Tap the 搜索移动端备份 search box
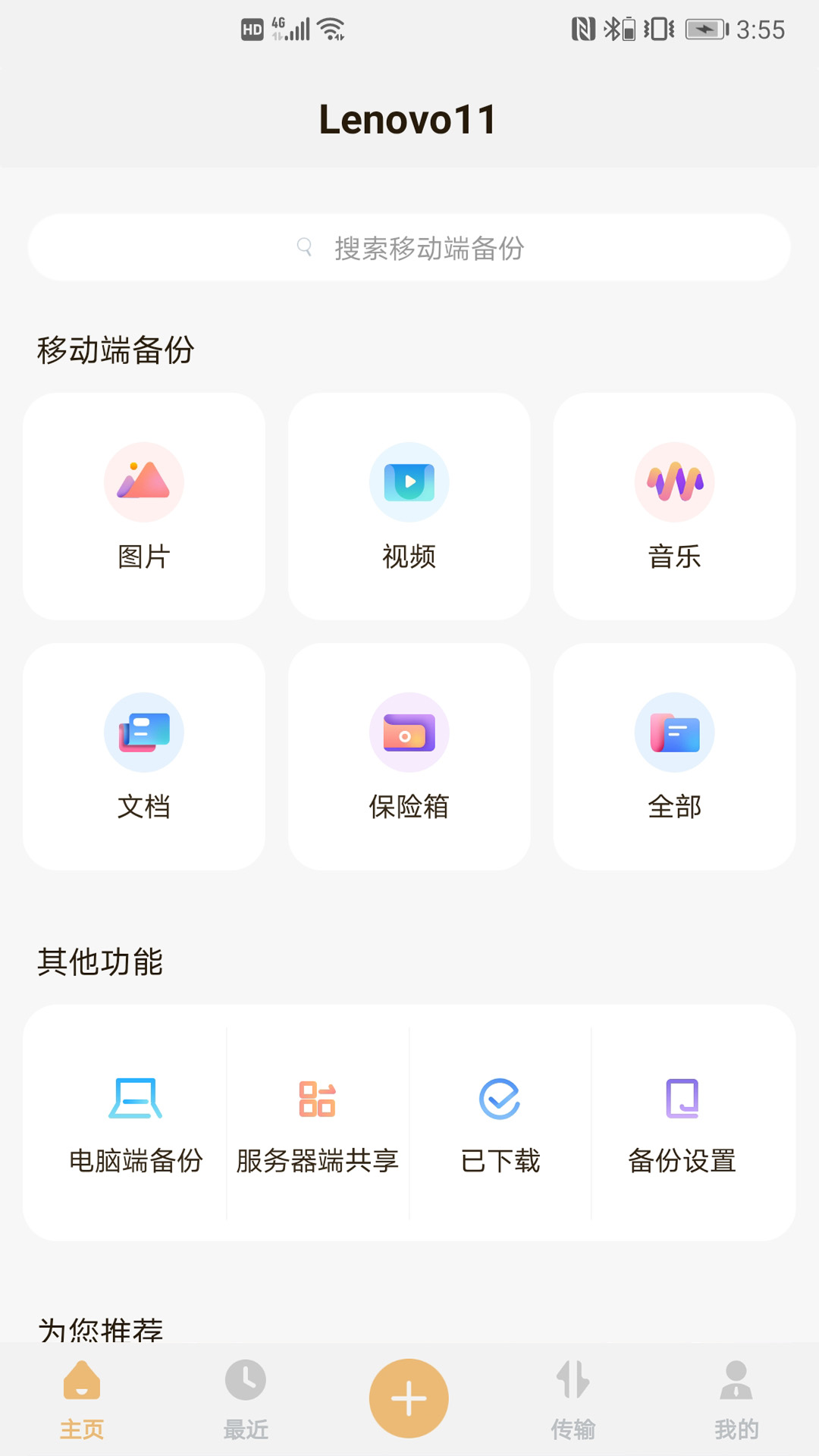Viewport: 819px width, 1456px height. click(x=409, y=247)
